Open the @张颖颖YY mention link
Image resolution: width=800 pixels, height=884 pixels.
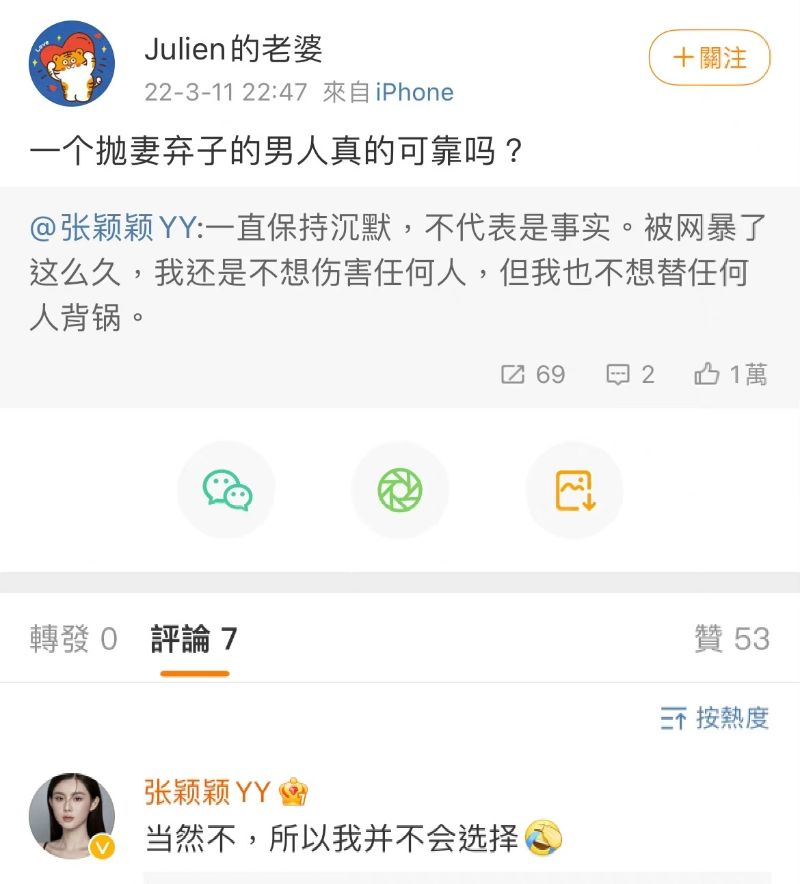tap(115, 228)
